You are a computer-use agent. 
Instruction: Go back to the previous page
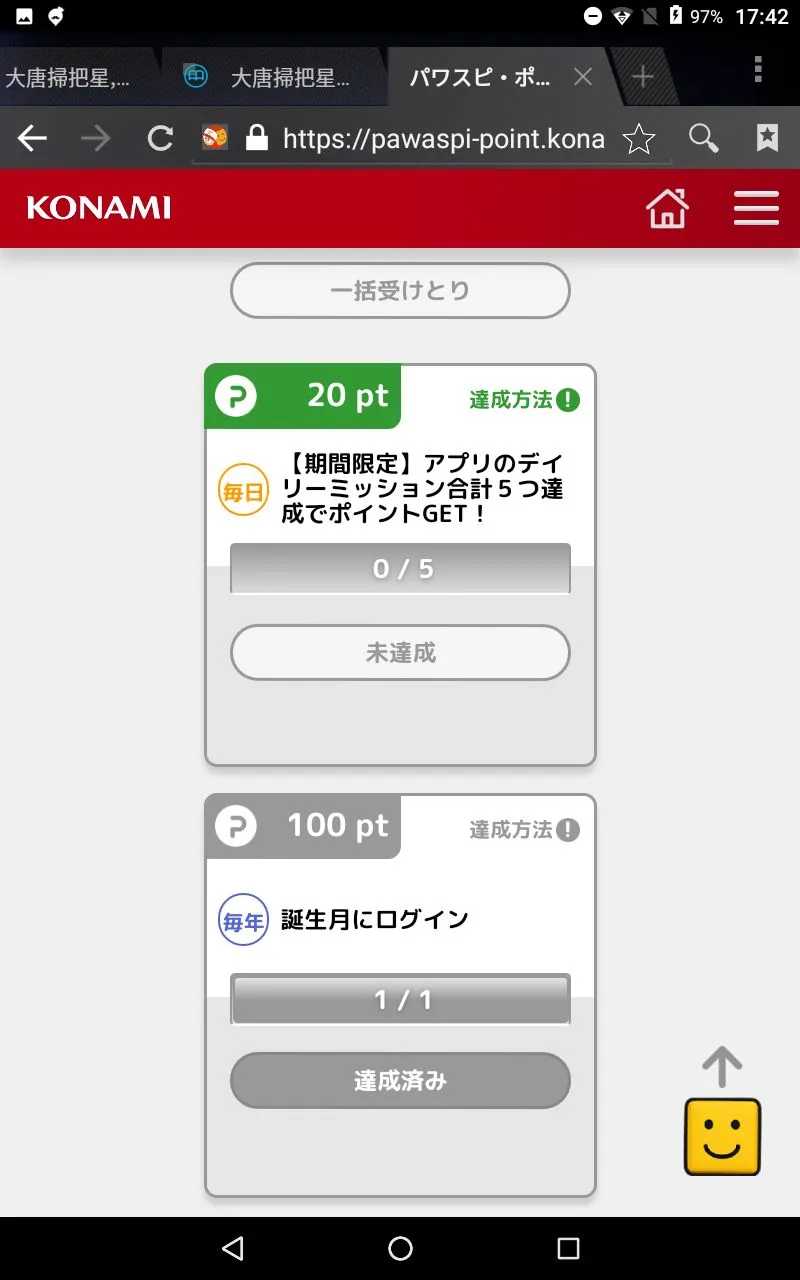pyautogui.click(x=32, y=138)
